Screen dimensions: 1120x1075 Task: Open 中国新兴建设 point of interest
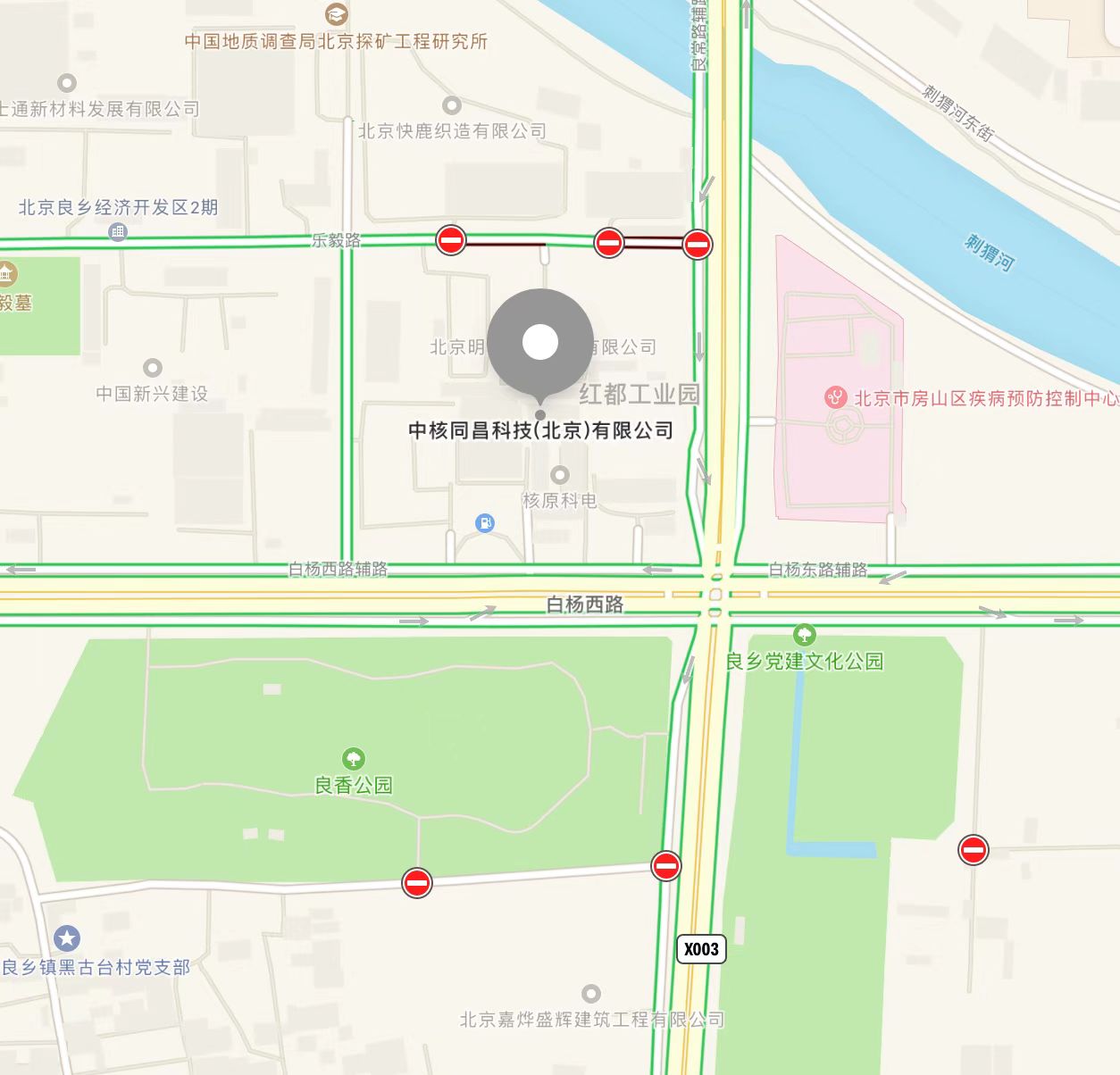coord(153,368)
